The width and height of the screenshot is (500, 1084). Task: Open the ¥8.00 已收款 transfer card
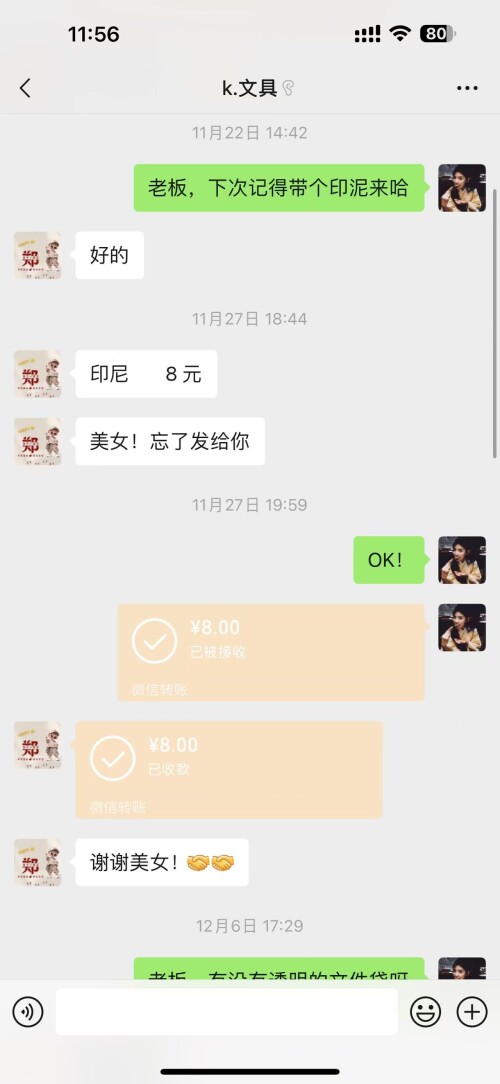coord(229,769)
